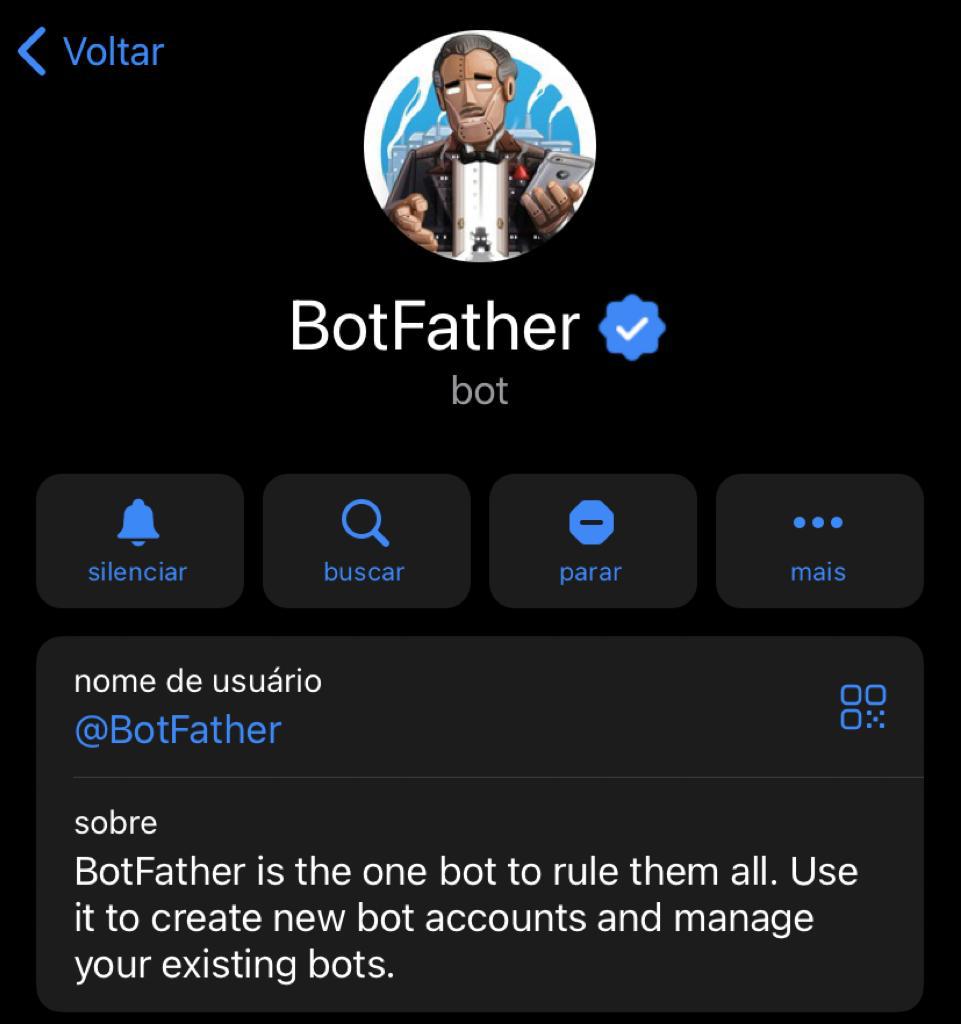This screenshot has height=1024, width=961.
Task: Tap the @BotFather username link
Action: pos(178,730)
